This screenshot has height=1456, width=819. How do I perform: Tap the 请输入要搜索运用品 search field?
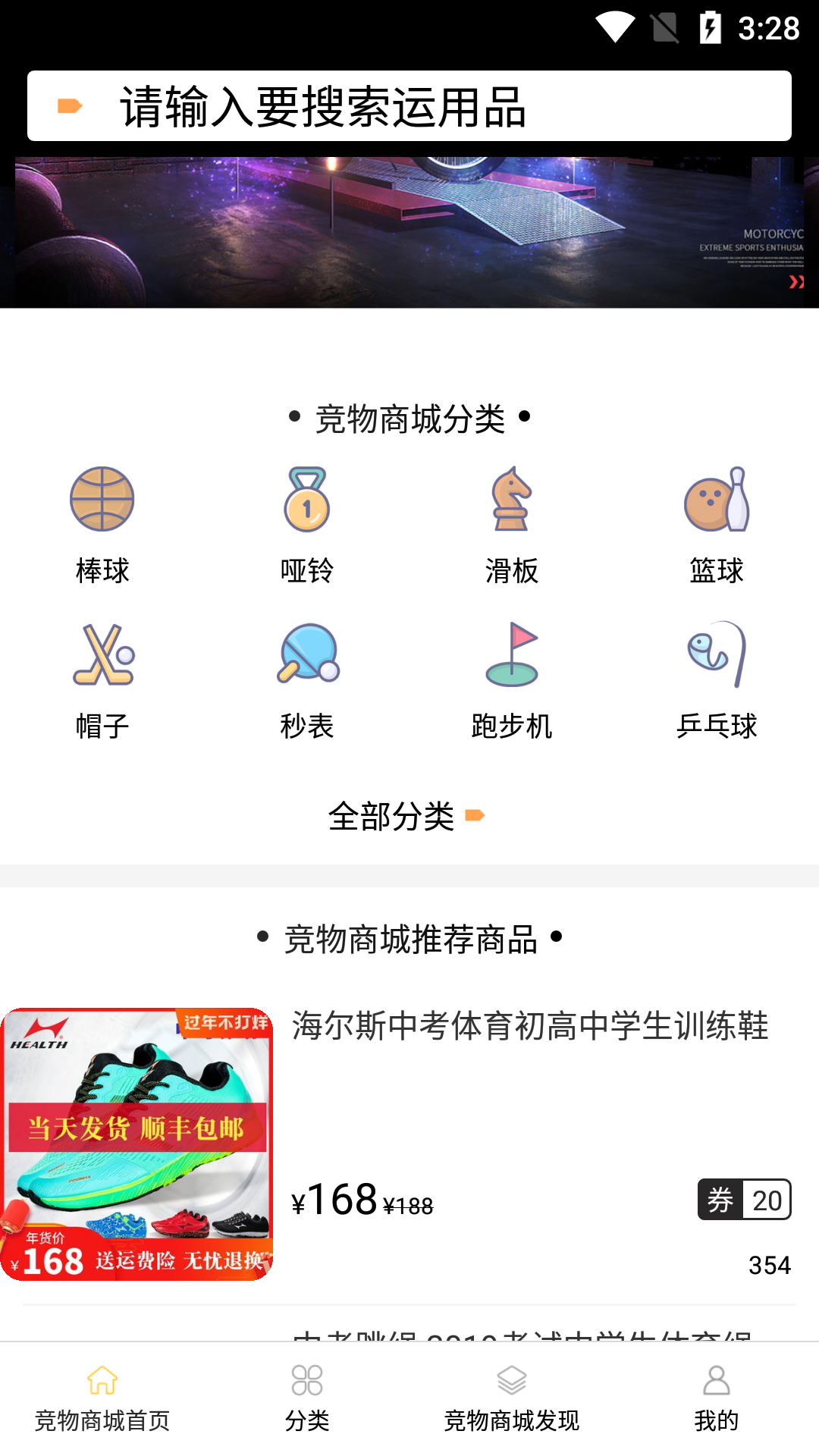click(x=409, y=106)
